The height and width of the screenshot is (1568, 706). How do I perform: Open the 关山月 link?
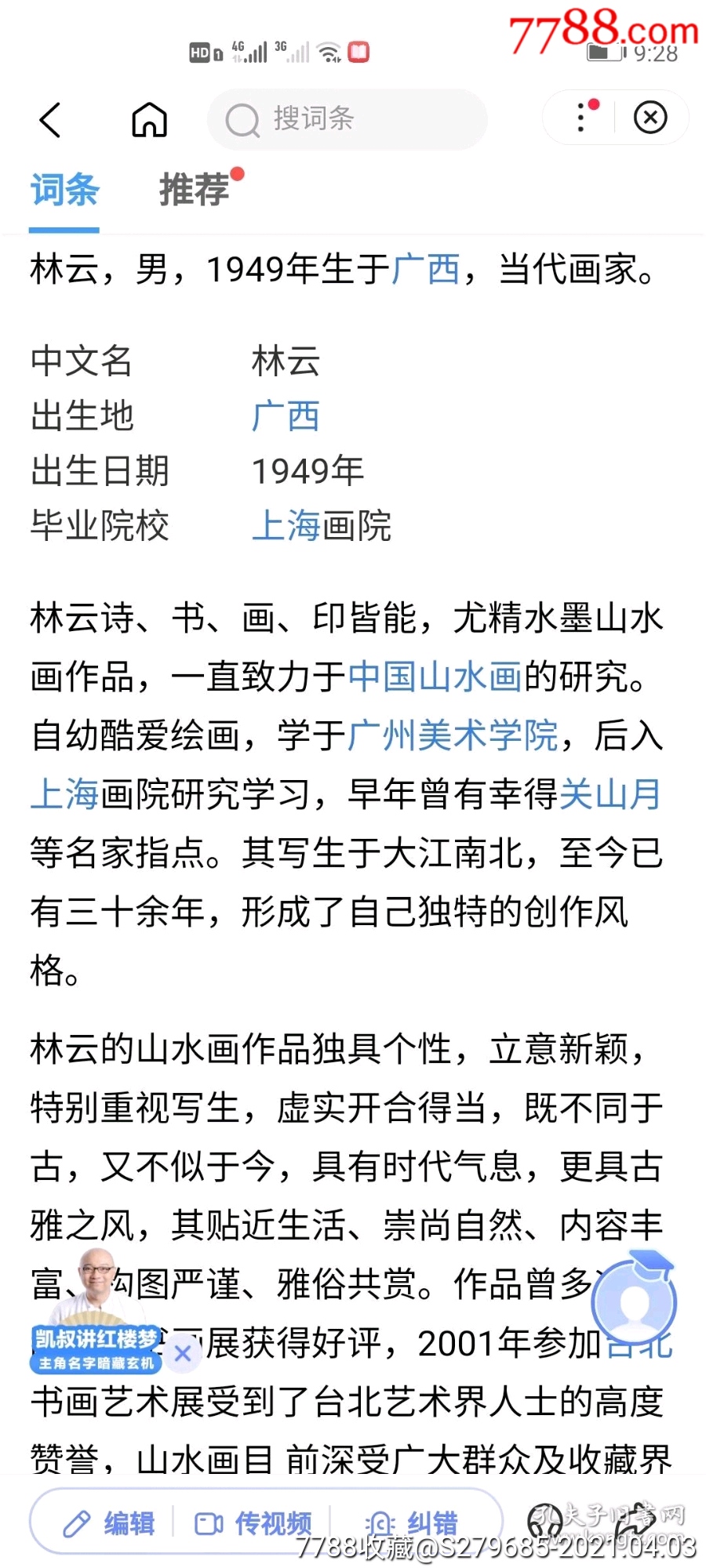[610, 794]
